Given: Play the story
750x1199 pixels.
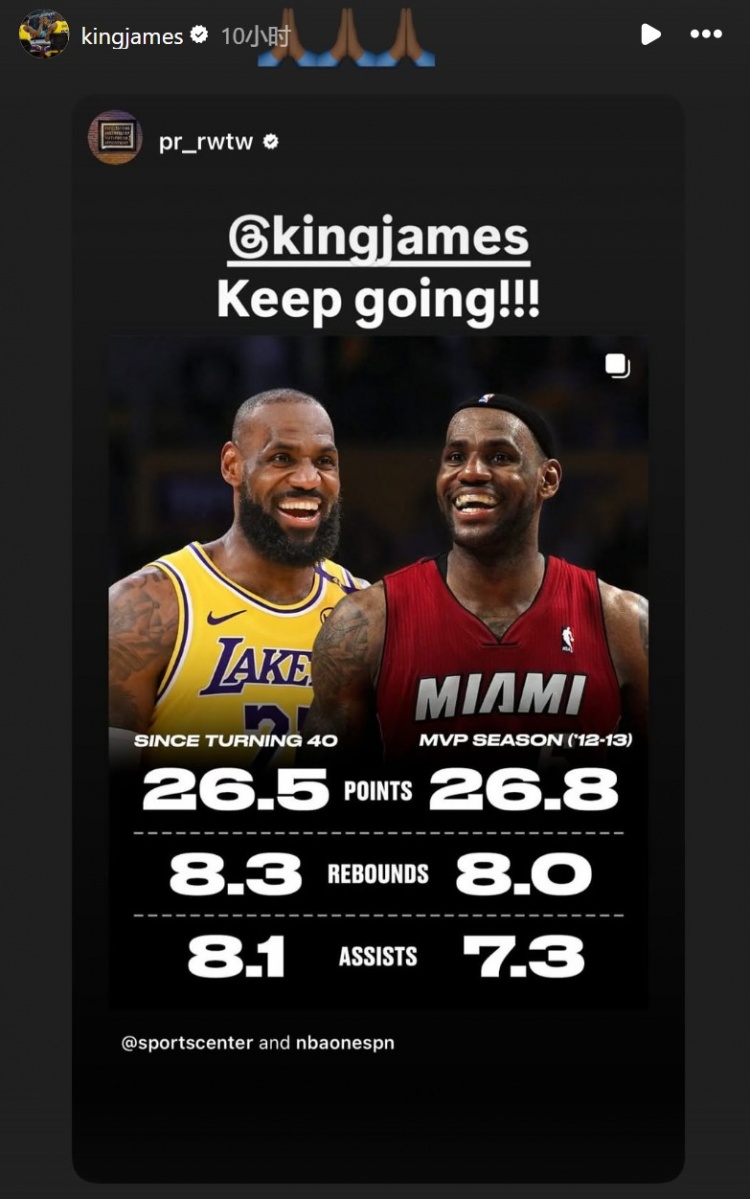Looking at the screenshot, I should point(650,34).
